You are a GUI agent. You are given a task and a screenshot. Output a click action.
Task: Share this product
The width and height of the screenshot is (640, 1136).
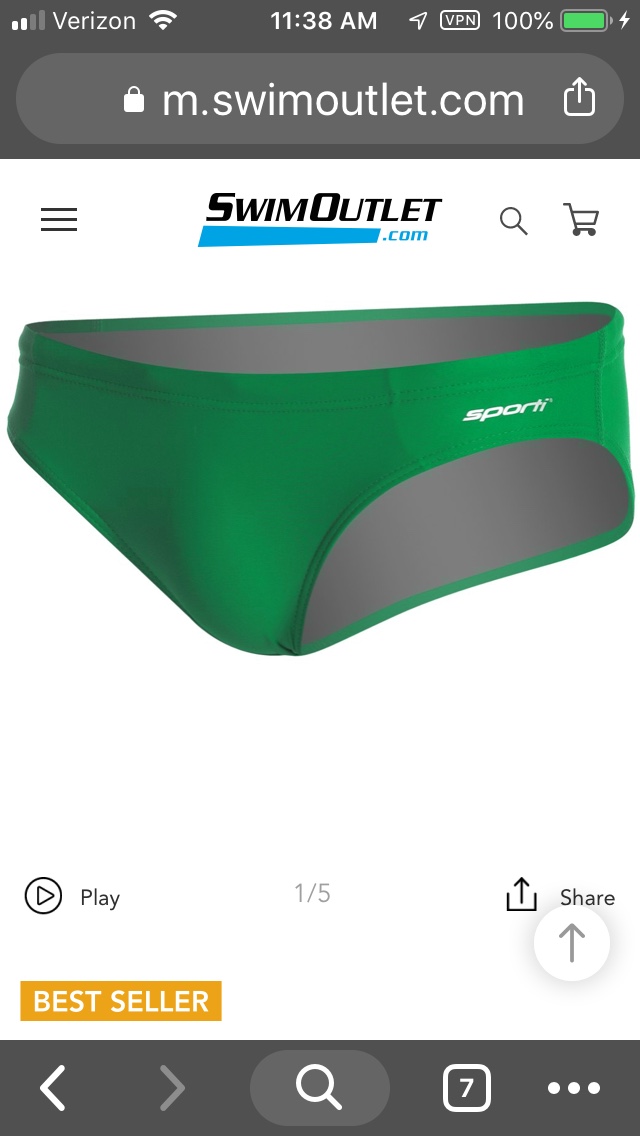coord(560,897)
